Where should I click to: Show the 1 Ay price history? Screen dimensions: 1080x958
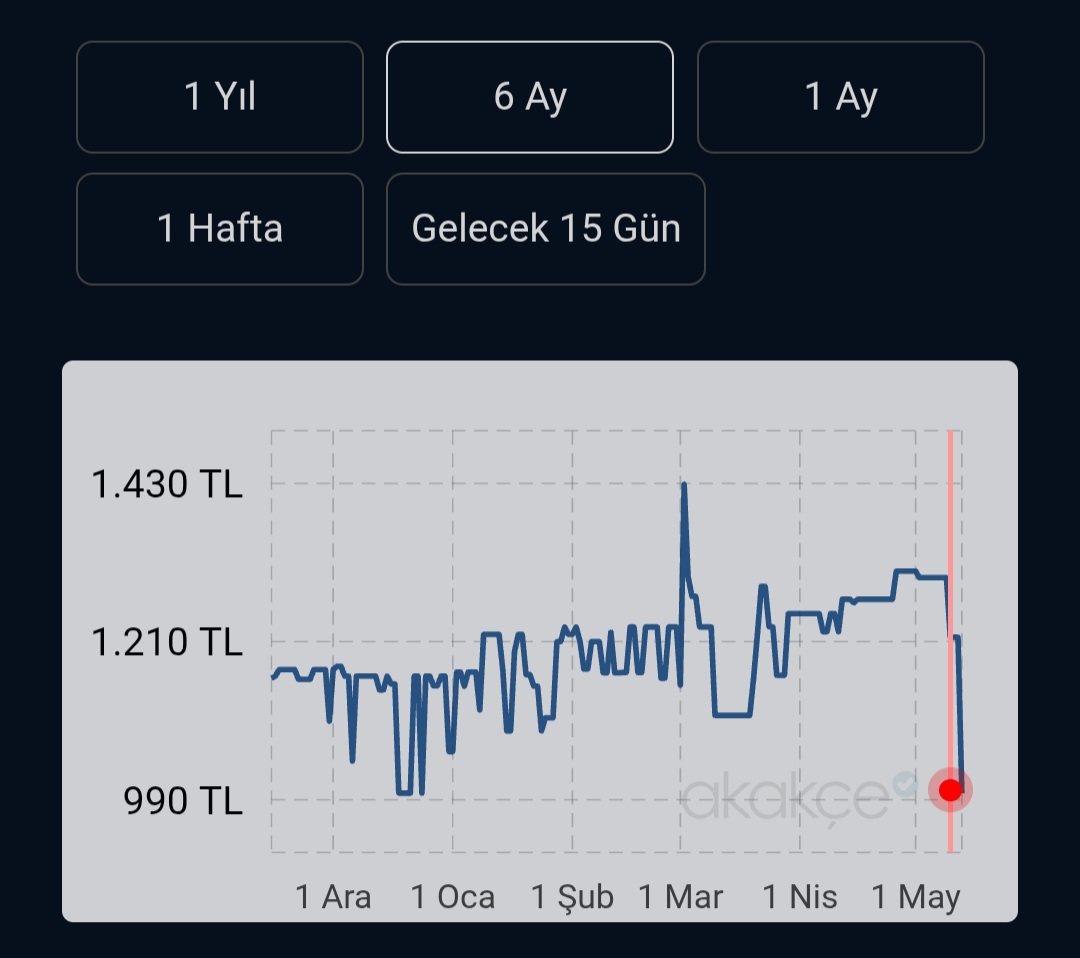tap(840, 97)
